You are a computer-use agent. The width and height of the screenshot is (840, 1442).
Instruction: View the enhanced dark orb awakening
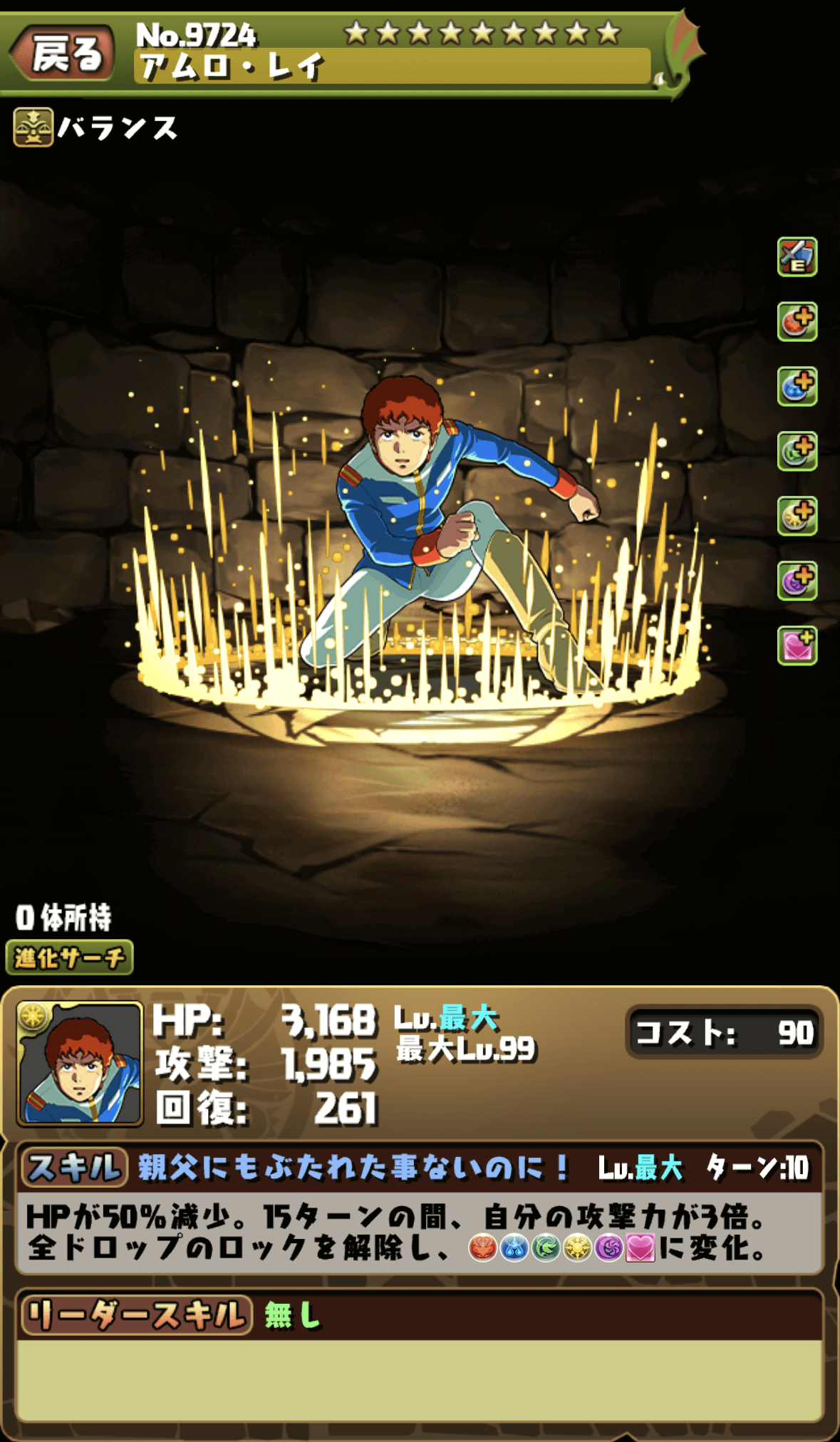click(797, 581)
